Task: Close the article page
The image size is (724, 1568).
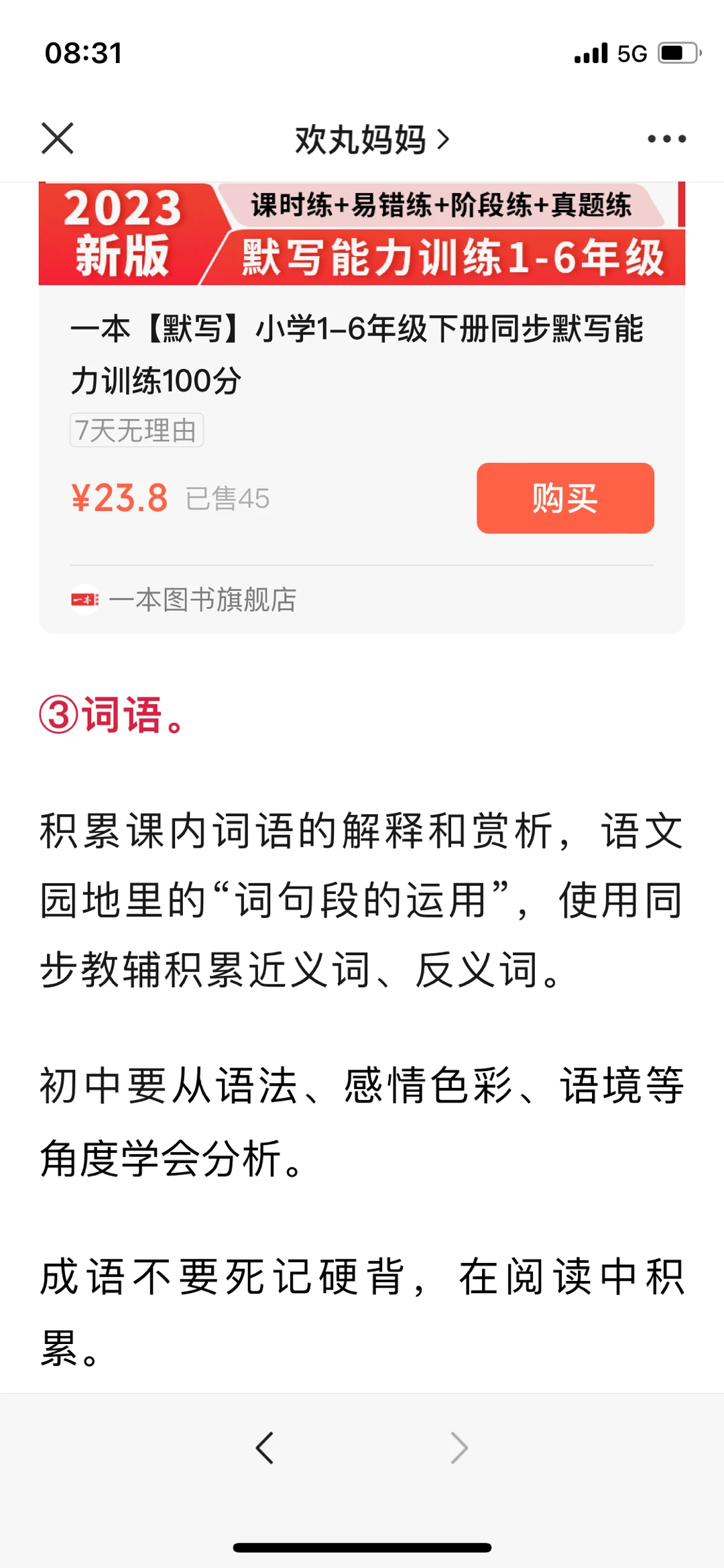Action: [x=58, y=138]
